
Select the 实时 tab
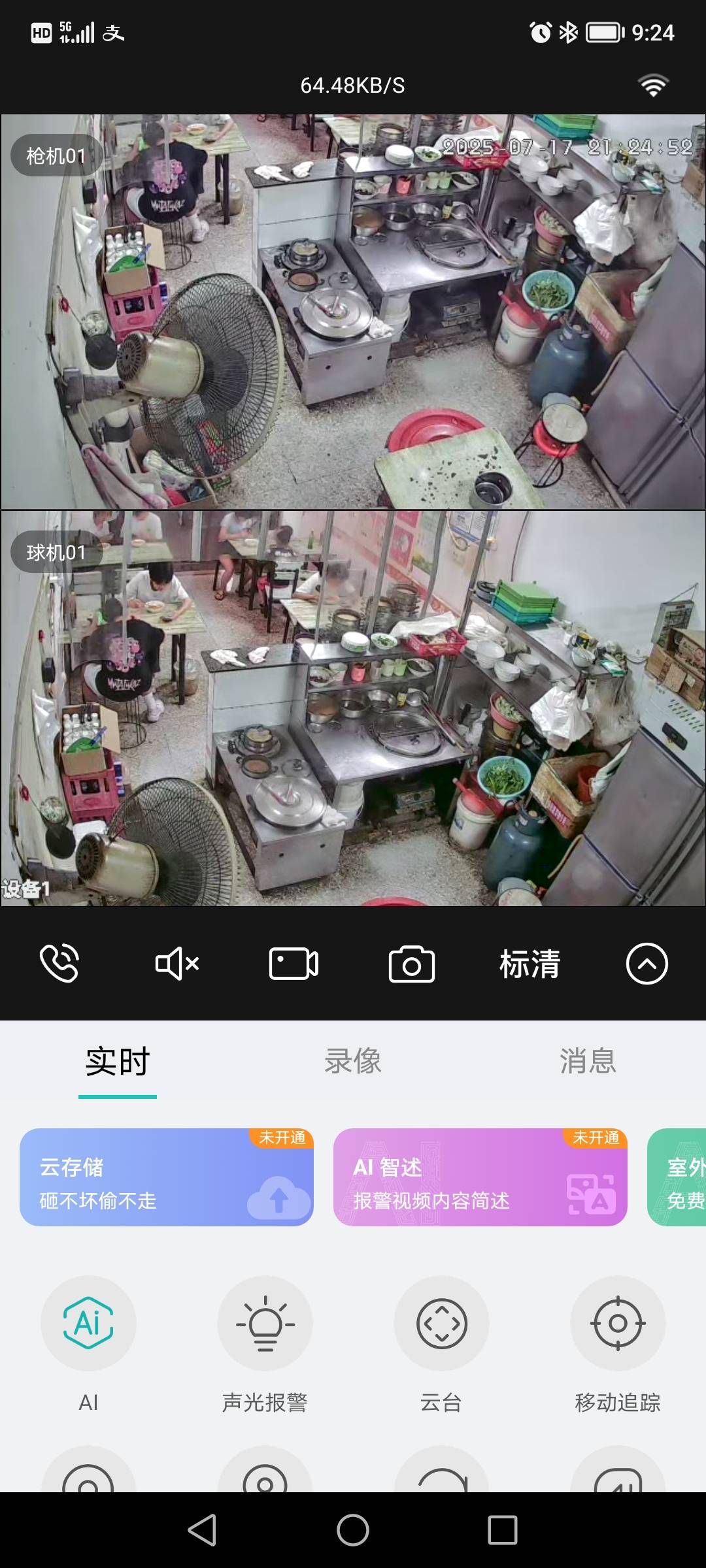(118, 1061)
